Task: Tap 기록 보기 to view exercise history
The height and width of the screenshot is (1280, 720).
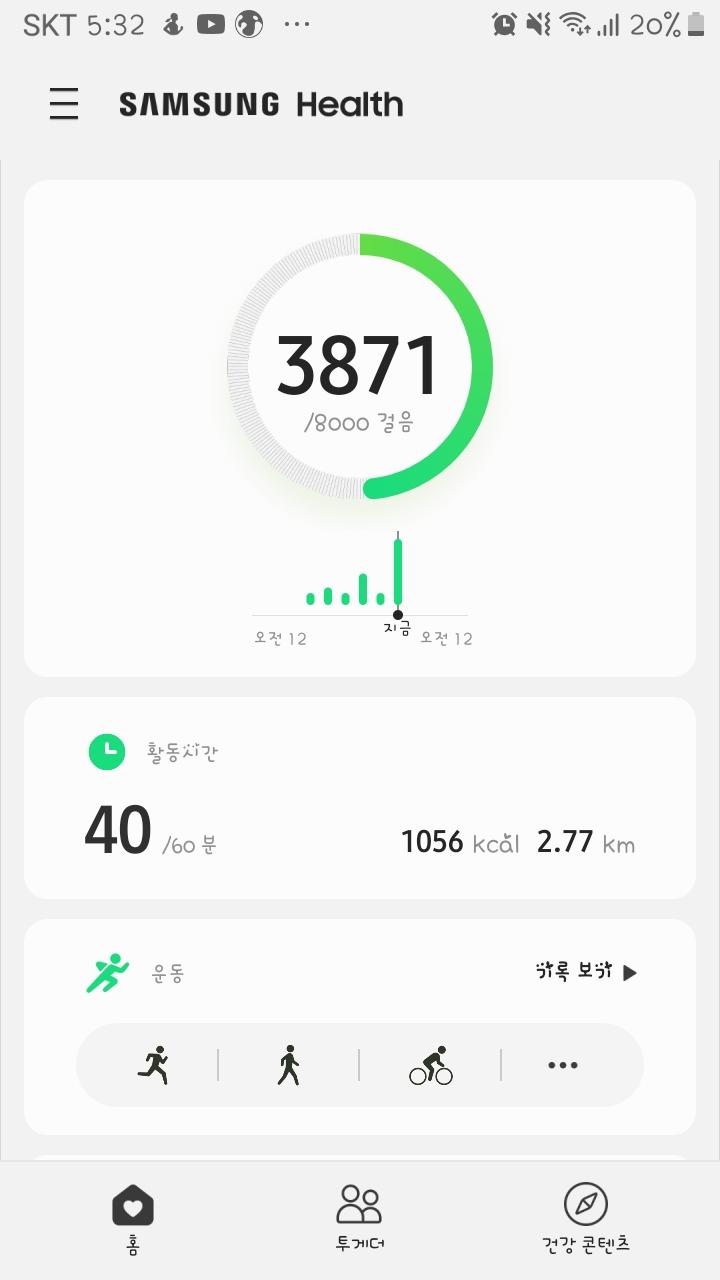Action: click(586, 972)
